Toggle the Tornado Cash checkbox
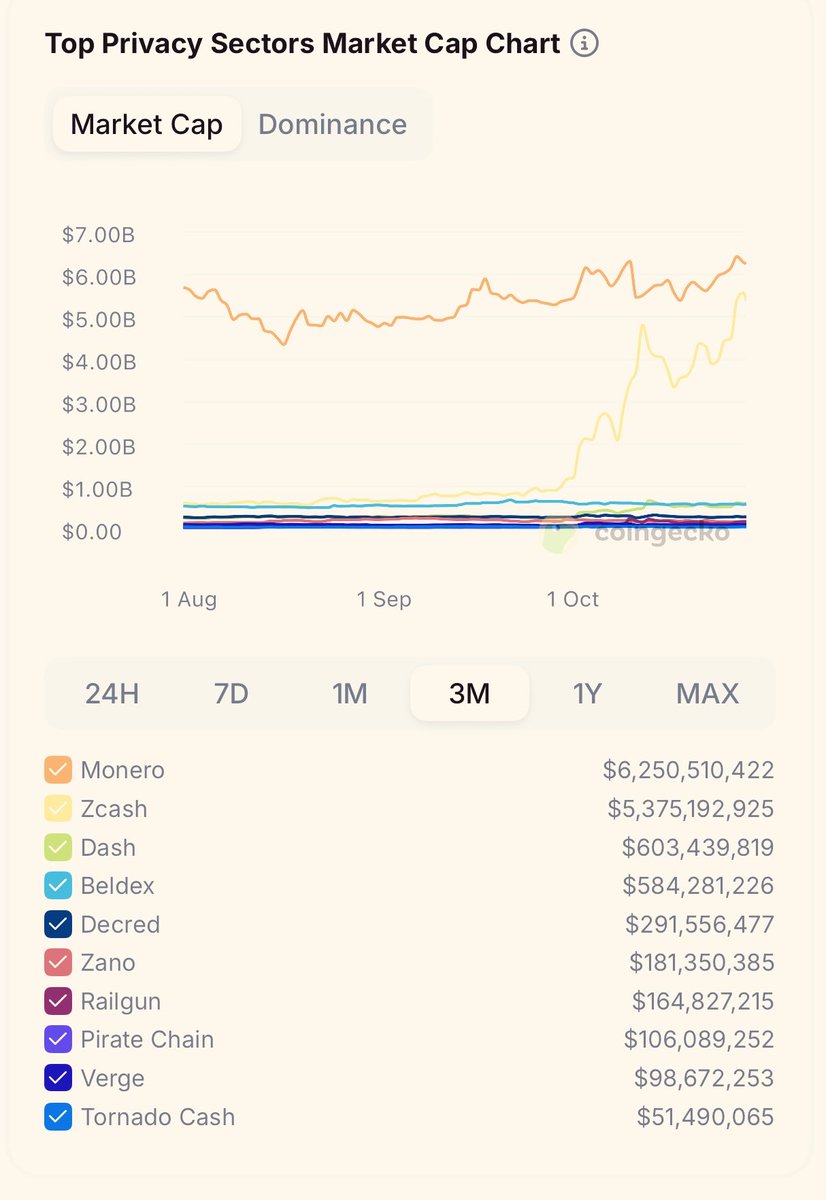Viewport: 826px width, 1200px height. [58, 1117]
